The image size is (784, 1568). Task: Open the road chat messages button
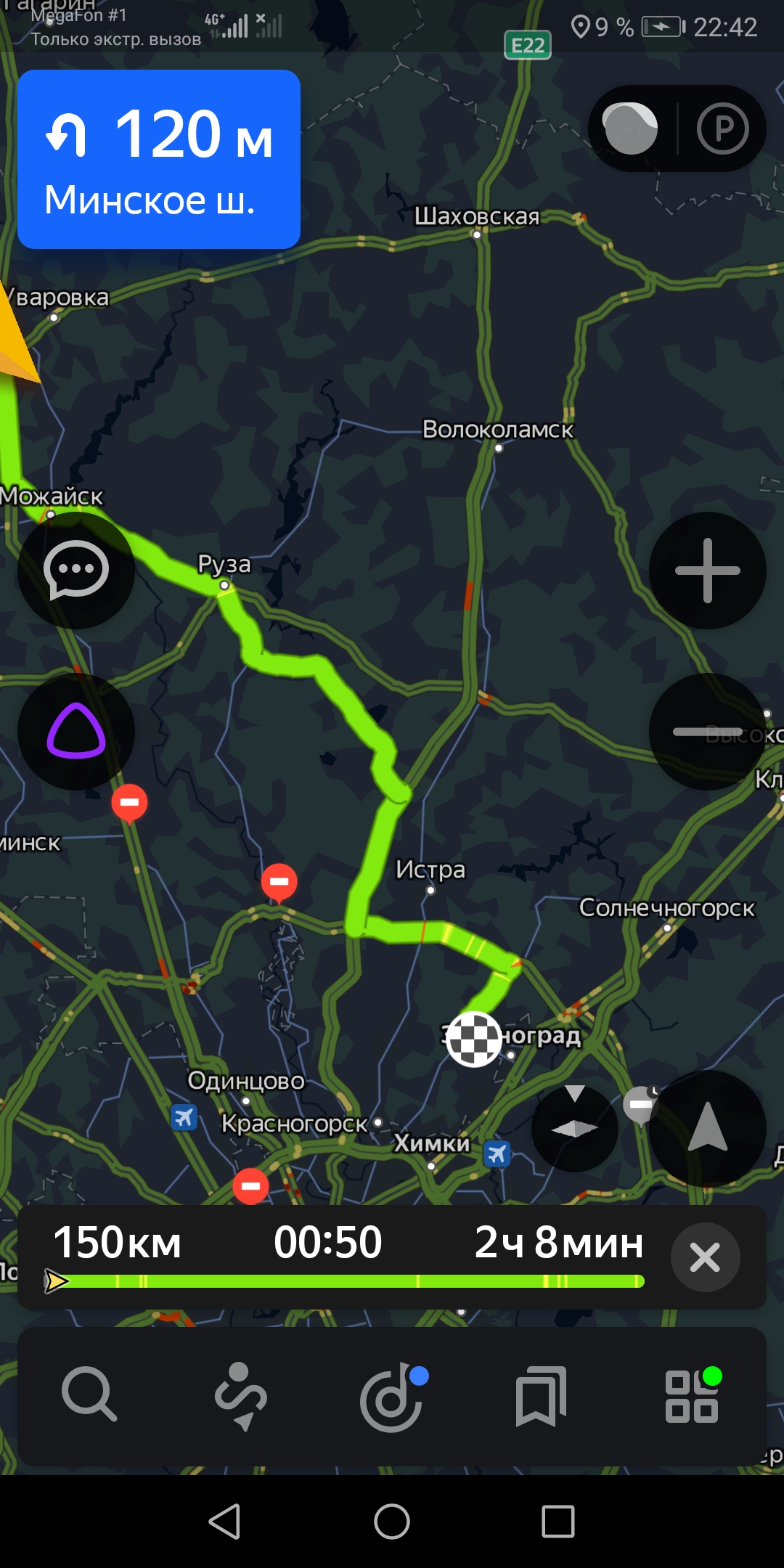tap(76, 571)
